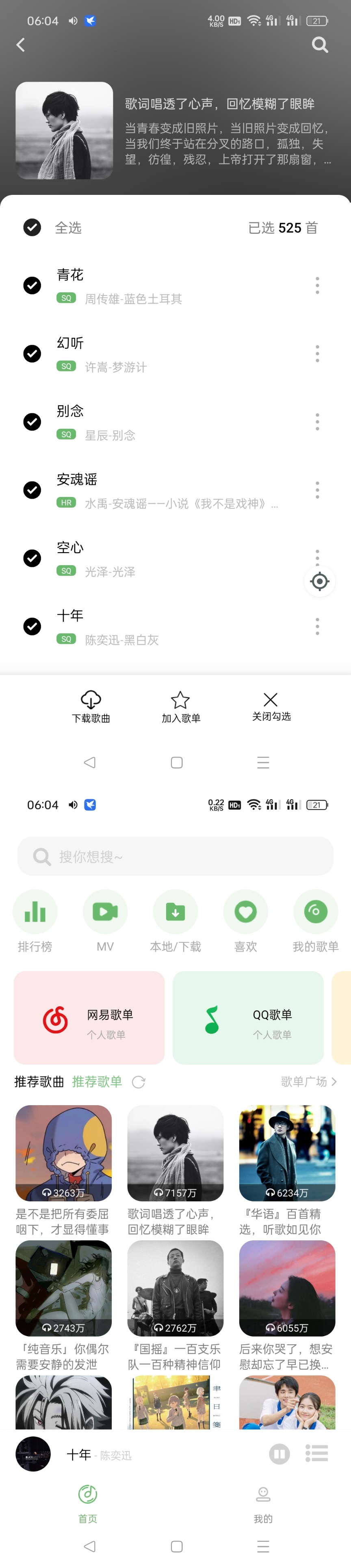Uncheck the song 青花
Viewport: 351px width, 1568px height.
[32, 285]
